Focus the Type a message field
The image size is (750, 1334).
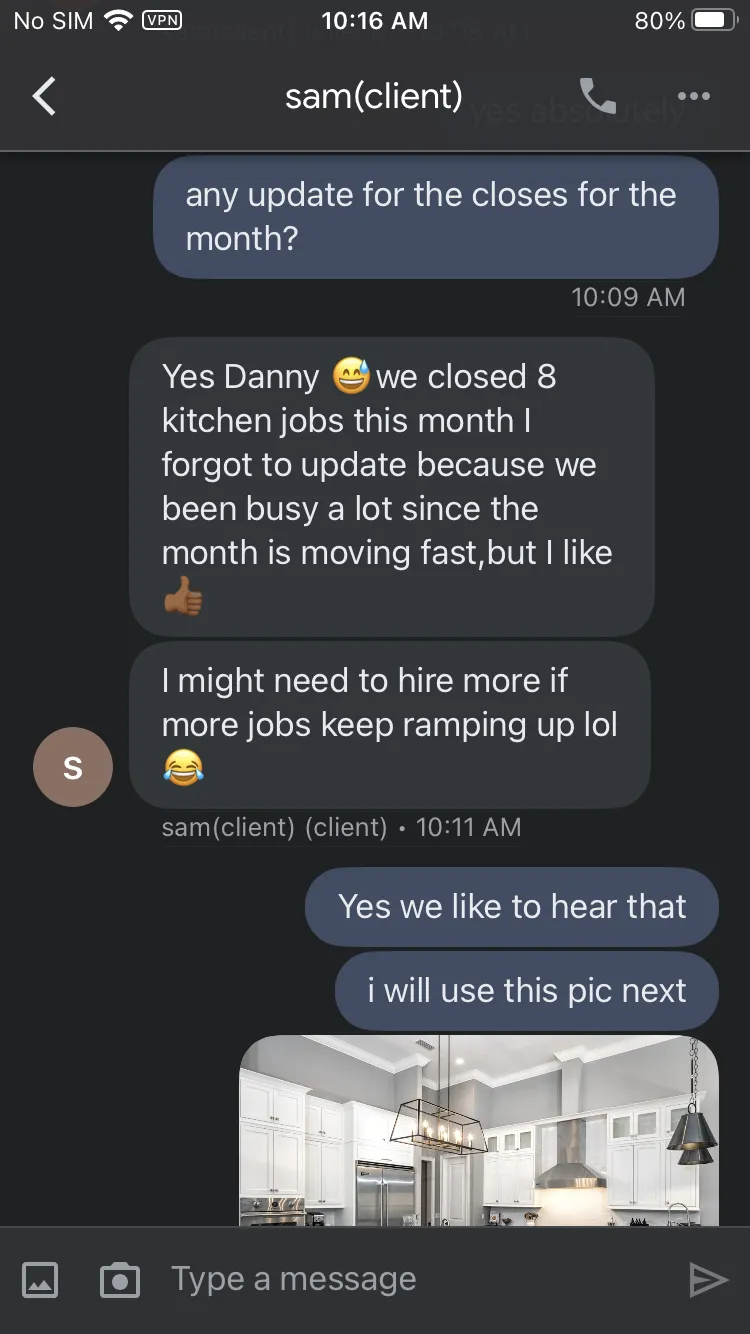pyautogui.click(x=400, y=1279)
